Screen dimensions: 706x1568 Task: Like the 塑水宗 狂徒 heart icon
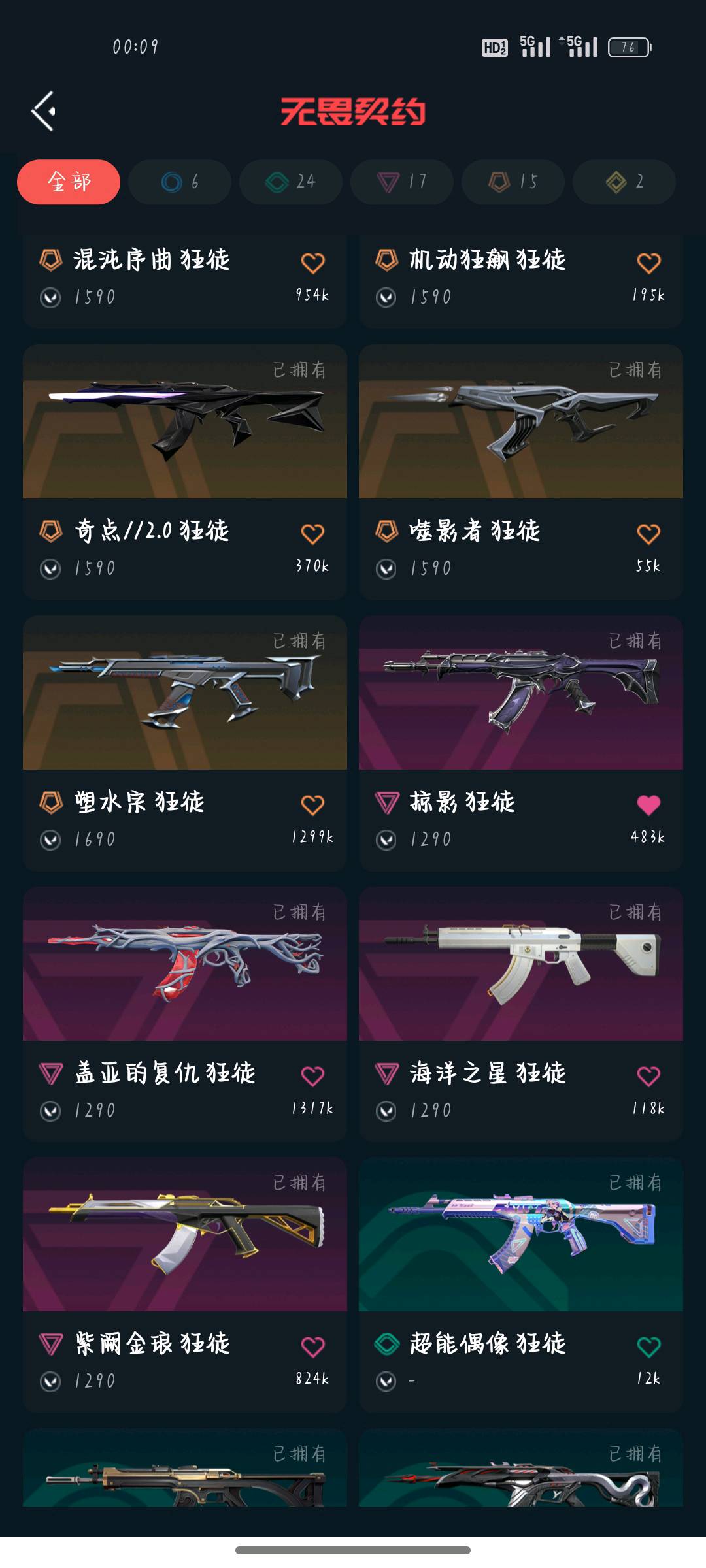[312, 805]
